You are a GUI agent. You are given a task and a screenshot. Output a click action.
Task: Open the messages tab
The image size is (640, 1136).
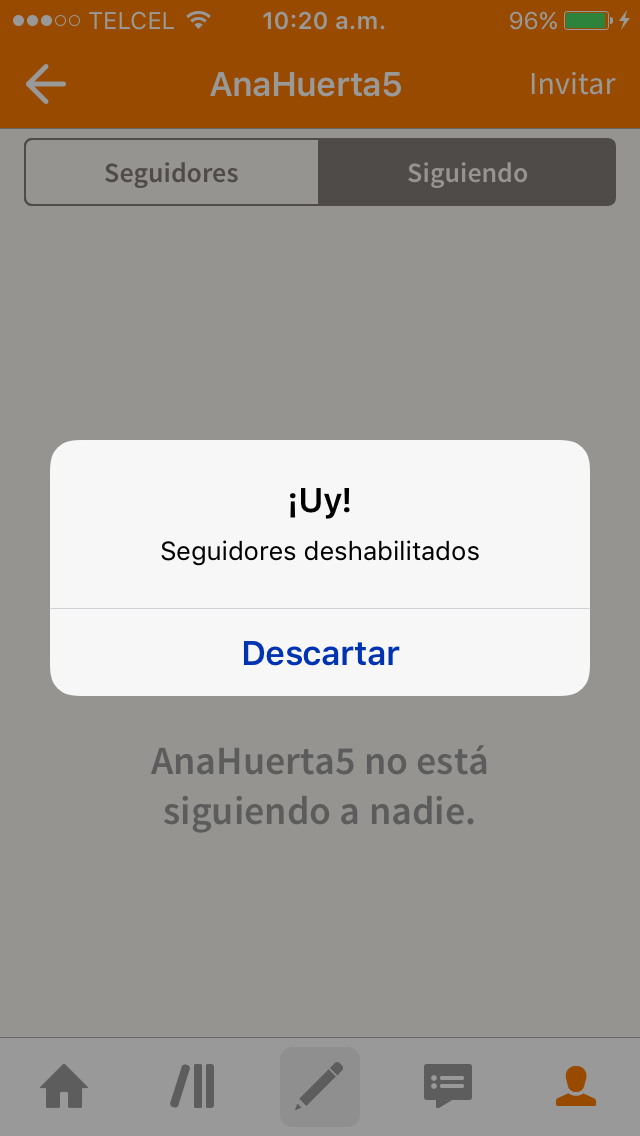[x=448, y=1086]
